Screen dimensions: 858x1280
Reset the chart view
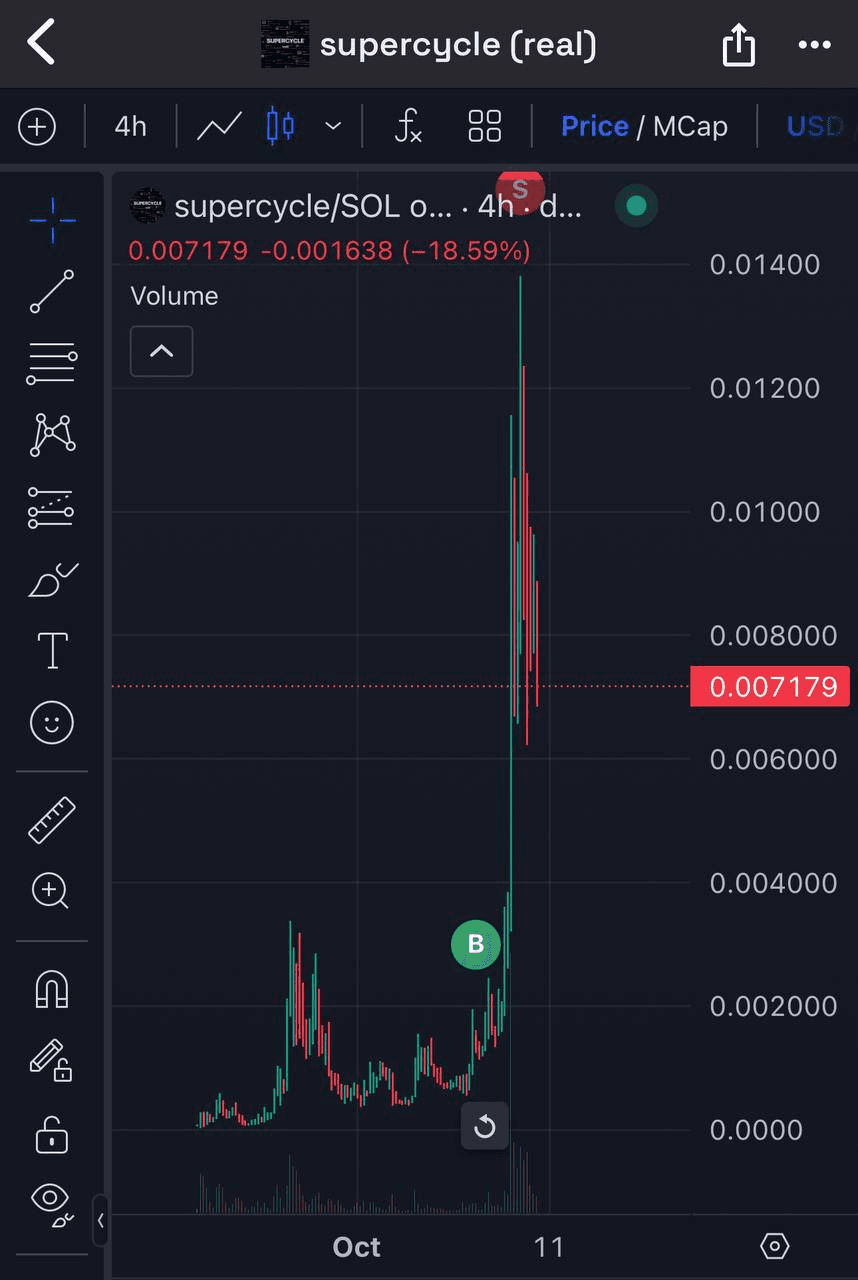point(485,1127)
